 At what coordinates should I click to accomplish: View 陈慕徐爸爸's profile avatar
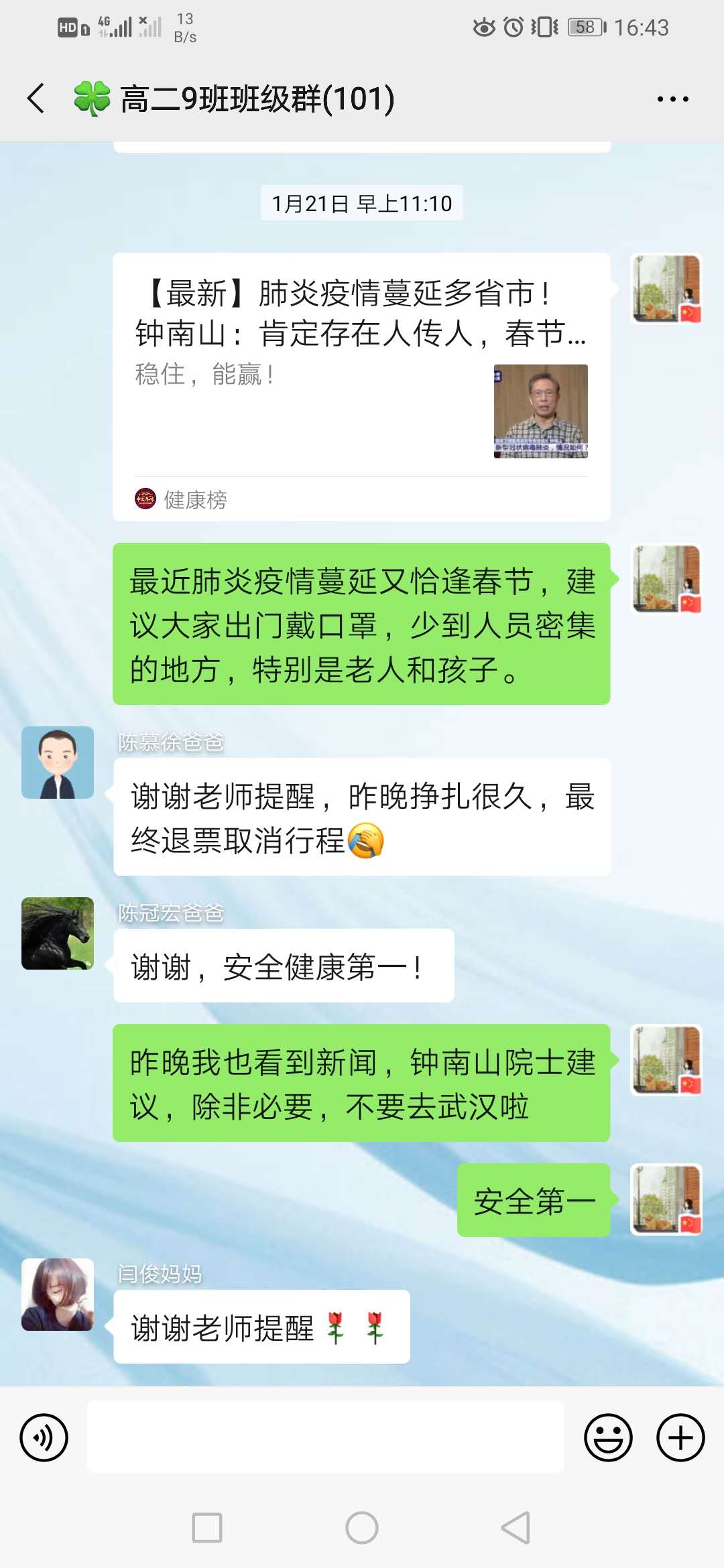(x=58, y=763)
